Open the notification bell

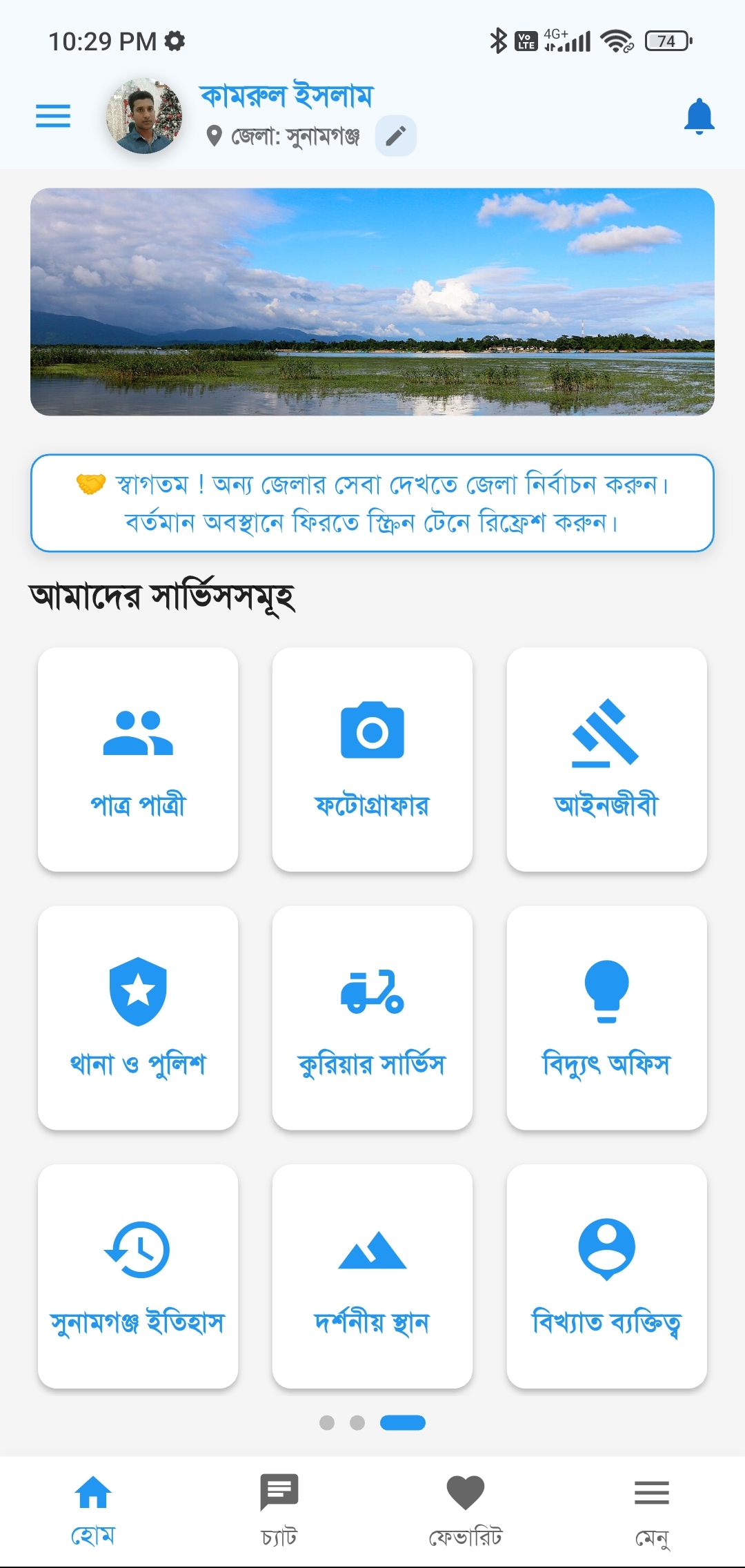point(699,117)
